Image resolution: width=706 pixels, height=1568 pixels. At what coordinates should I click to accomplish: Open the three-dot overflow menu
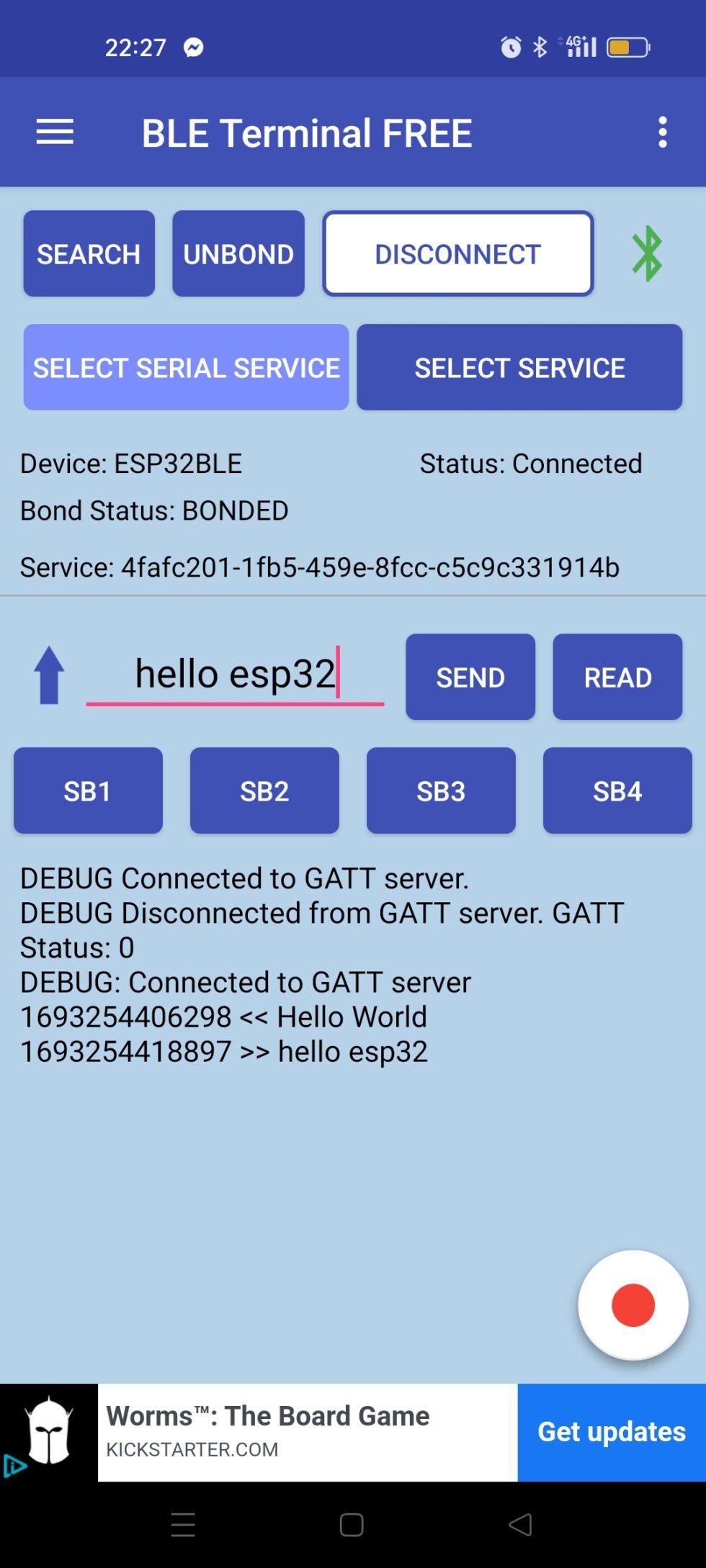662,132
